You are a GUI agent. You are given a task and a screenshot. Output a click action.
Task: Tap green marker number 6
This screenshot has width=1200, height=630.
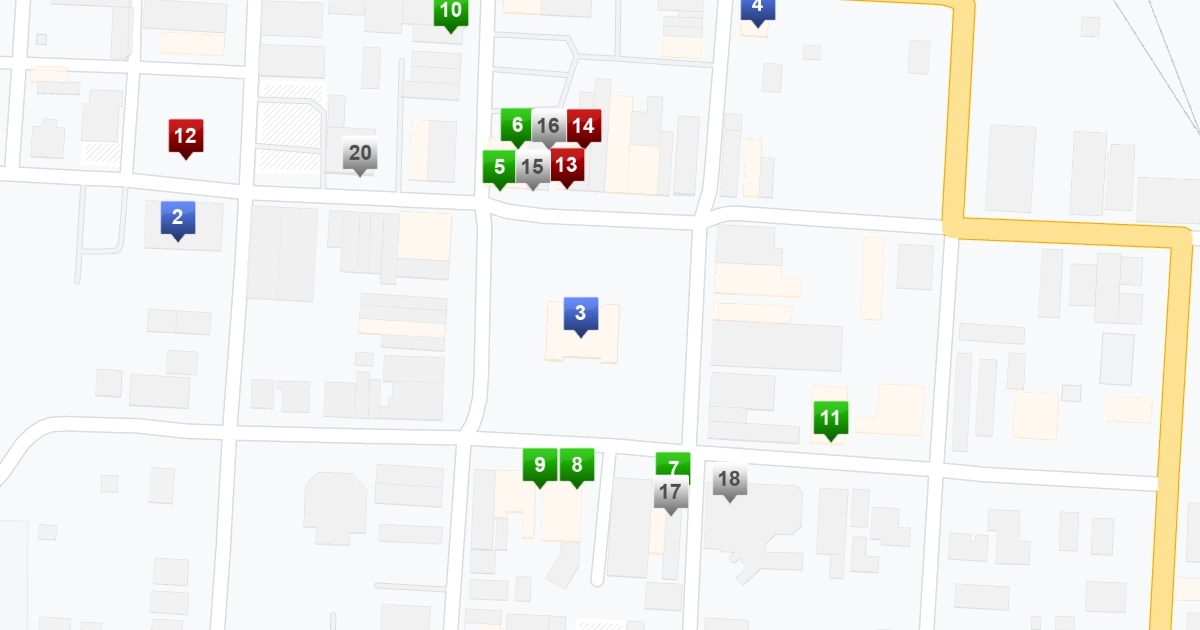pos(515,125)
